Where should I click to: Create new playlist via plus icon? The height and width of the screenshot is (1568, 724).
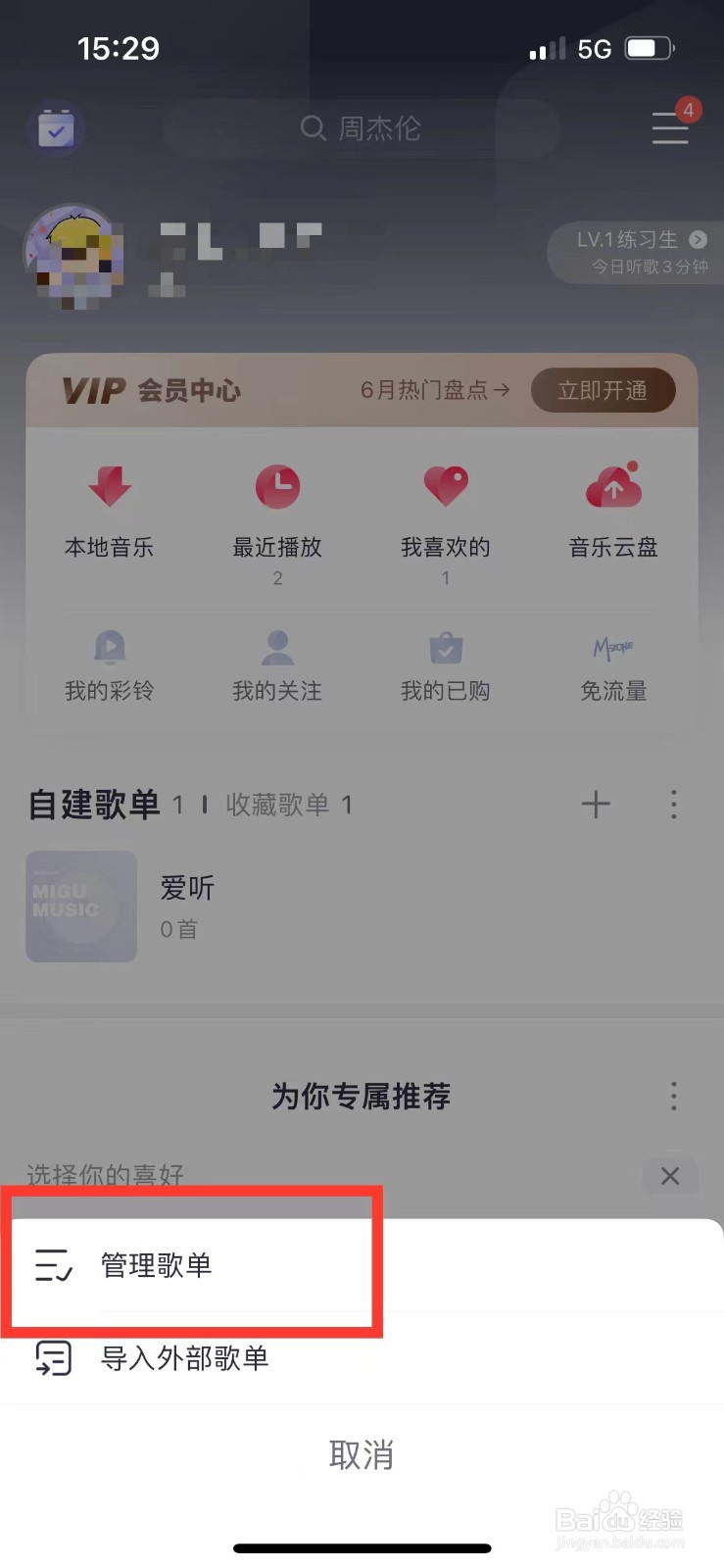[595, 804]
